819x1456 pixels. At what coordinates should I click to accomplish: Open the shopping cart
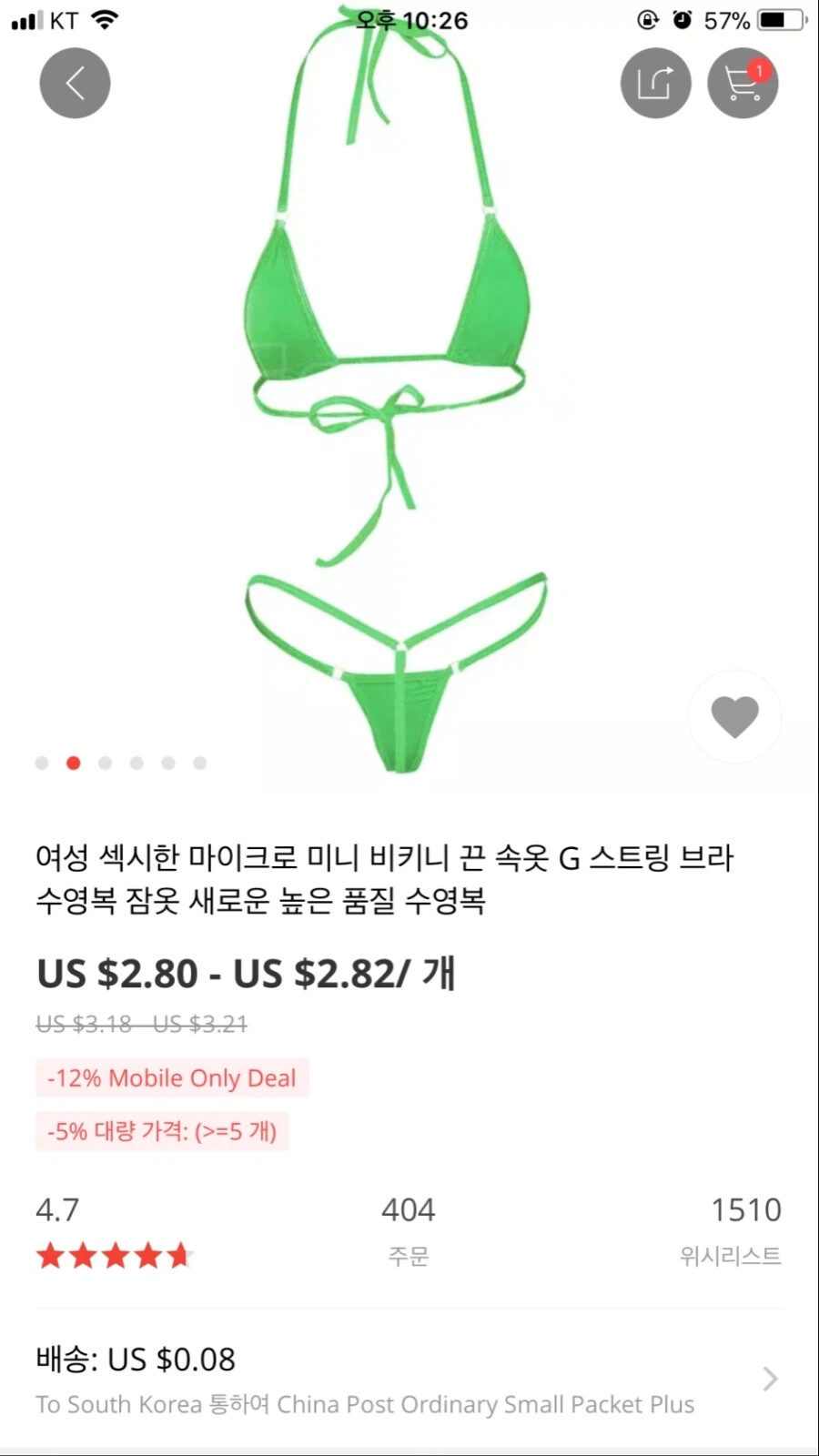pos(743,83)
